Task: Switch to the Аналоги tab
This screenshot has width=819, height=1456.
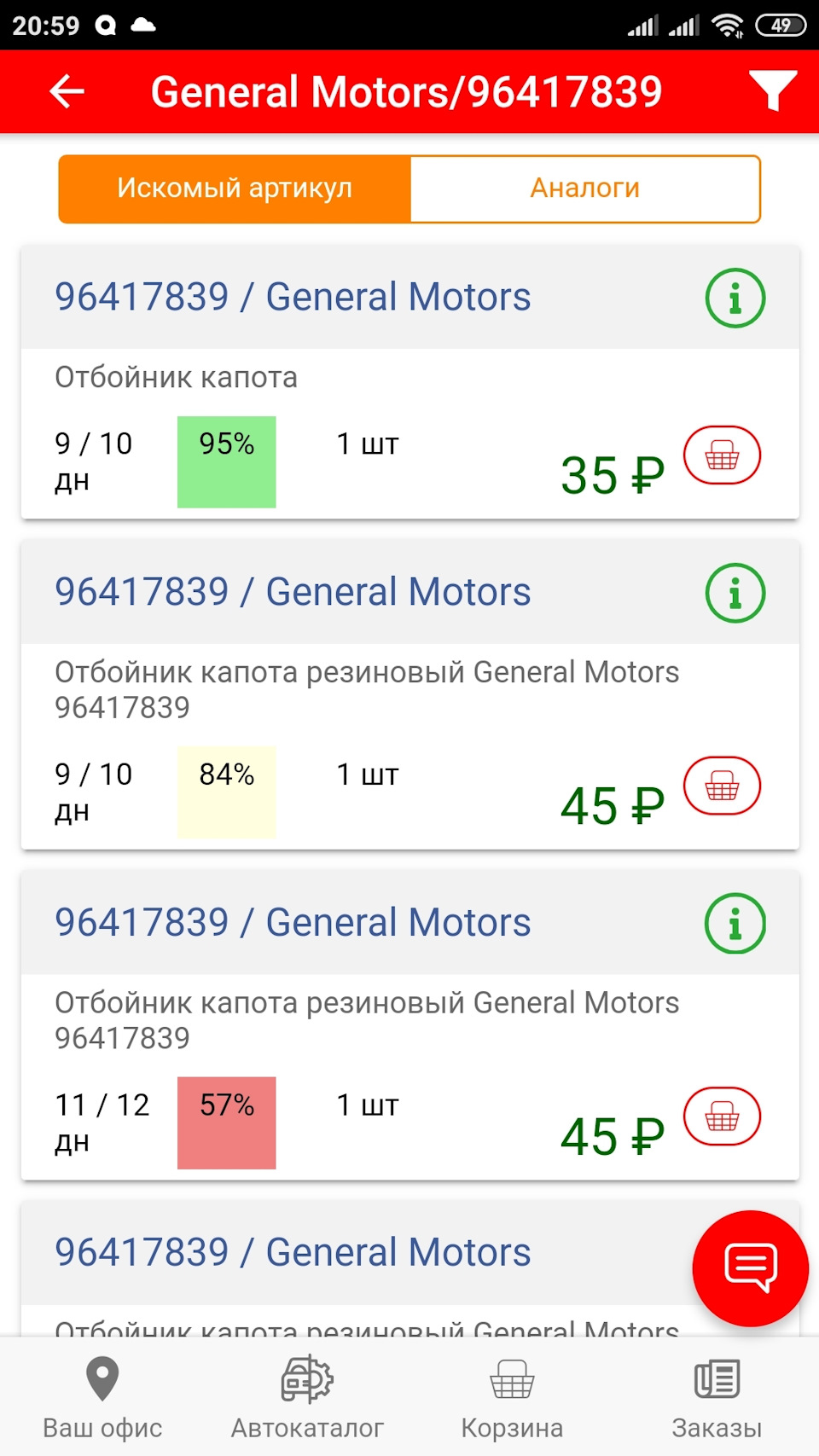Action: (585, 188)
